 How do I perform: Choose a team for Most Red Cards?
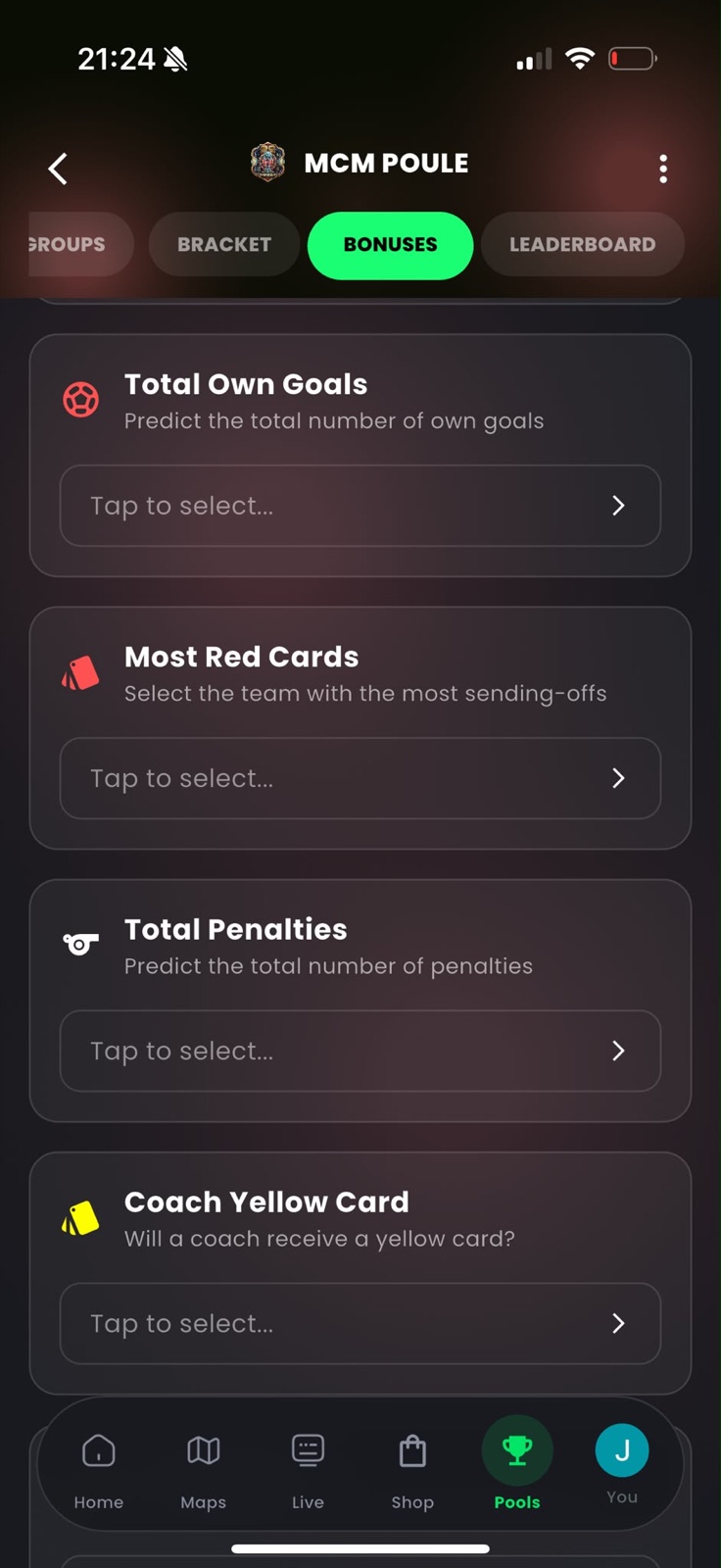pyautogui.click(x=360, y=778)
